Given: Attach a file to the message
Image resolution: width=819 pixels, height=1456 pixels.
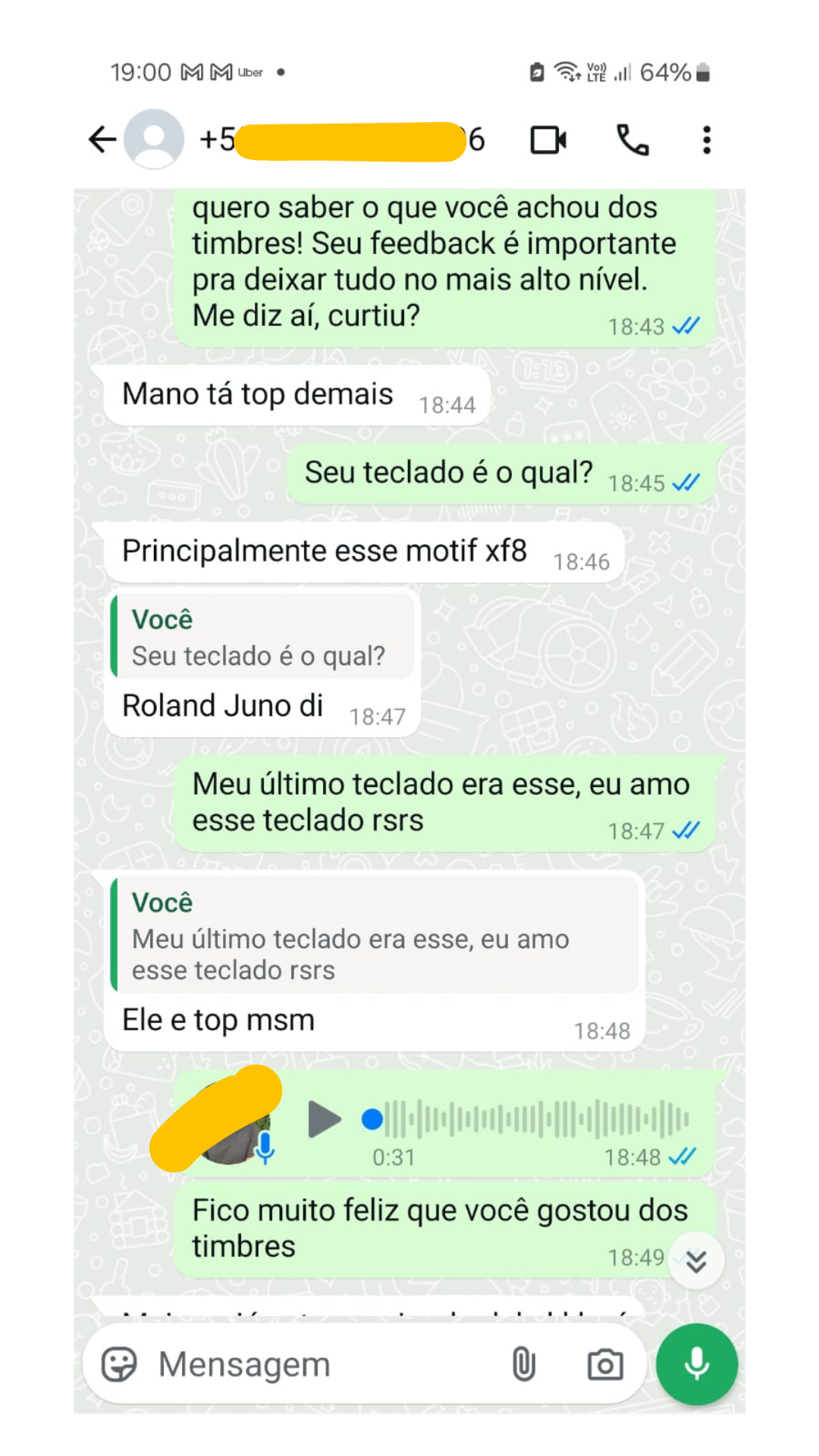Looking at the screenshot, I should click(523, 1365).
